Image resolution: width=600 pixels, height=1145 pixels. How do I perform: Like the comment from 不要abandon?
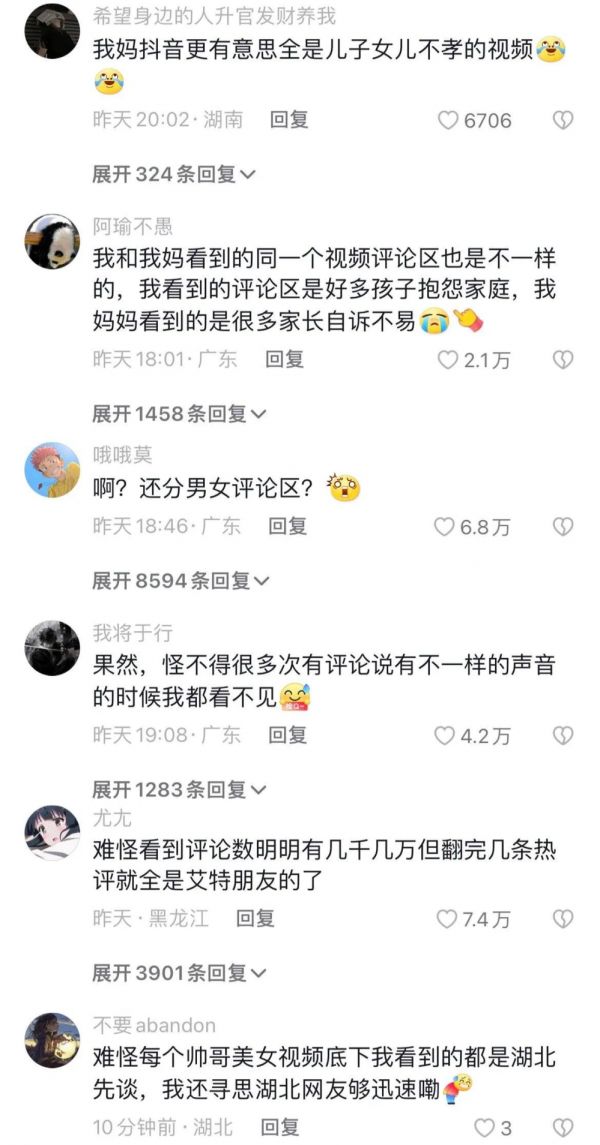pos(484,1128)
